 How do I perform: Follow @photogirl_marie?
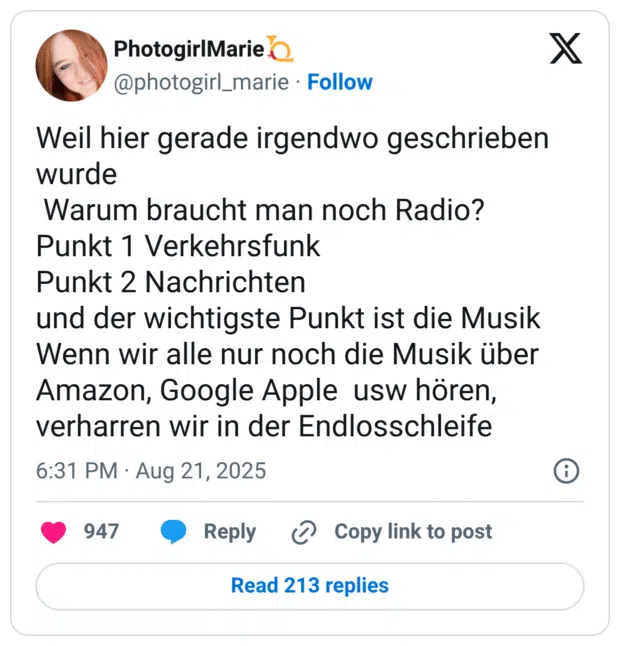[339, 82]
